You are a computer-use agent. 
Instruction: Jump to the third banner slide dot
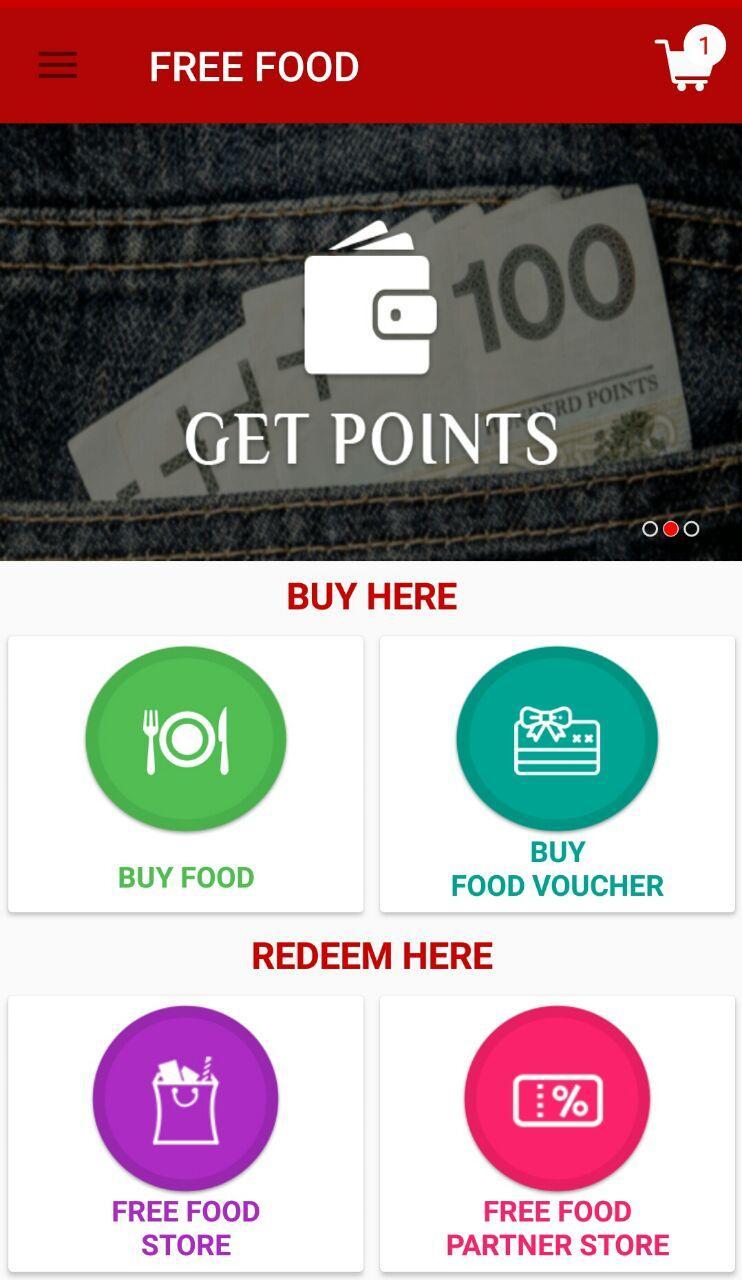tap(692, 528)
